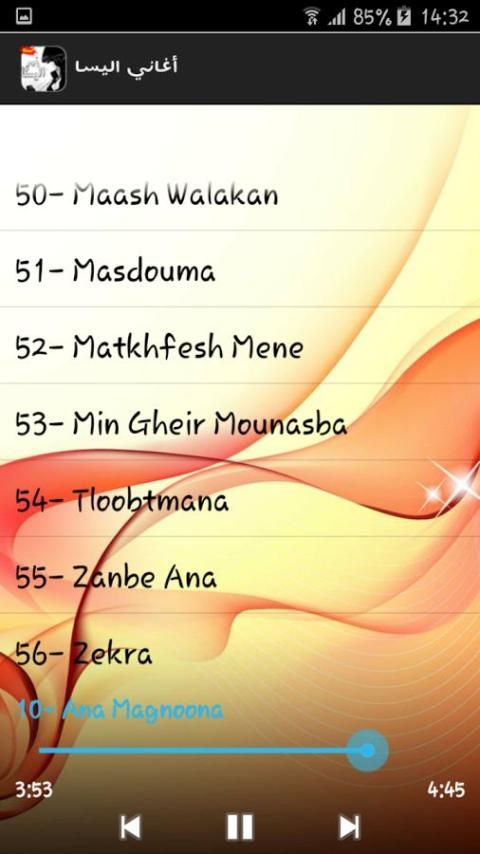Open song 54- Tloobtmana
Screen dimensions: 480x854
(x=240, y=498)
